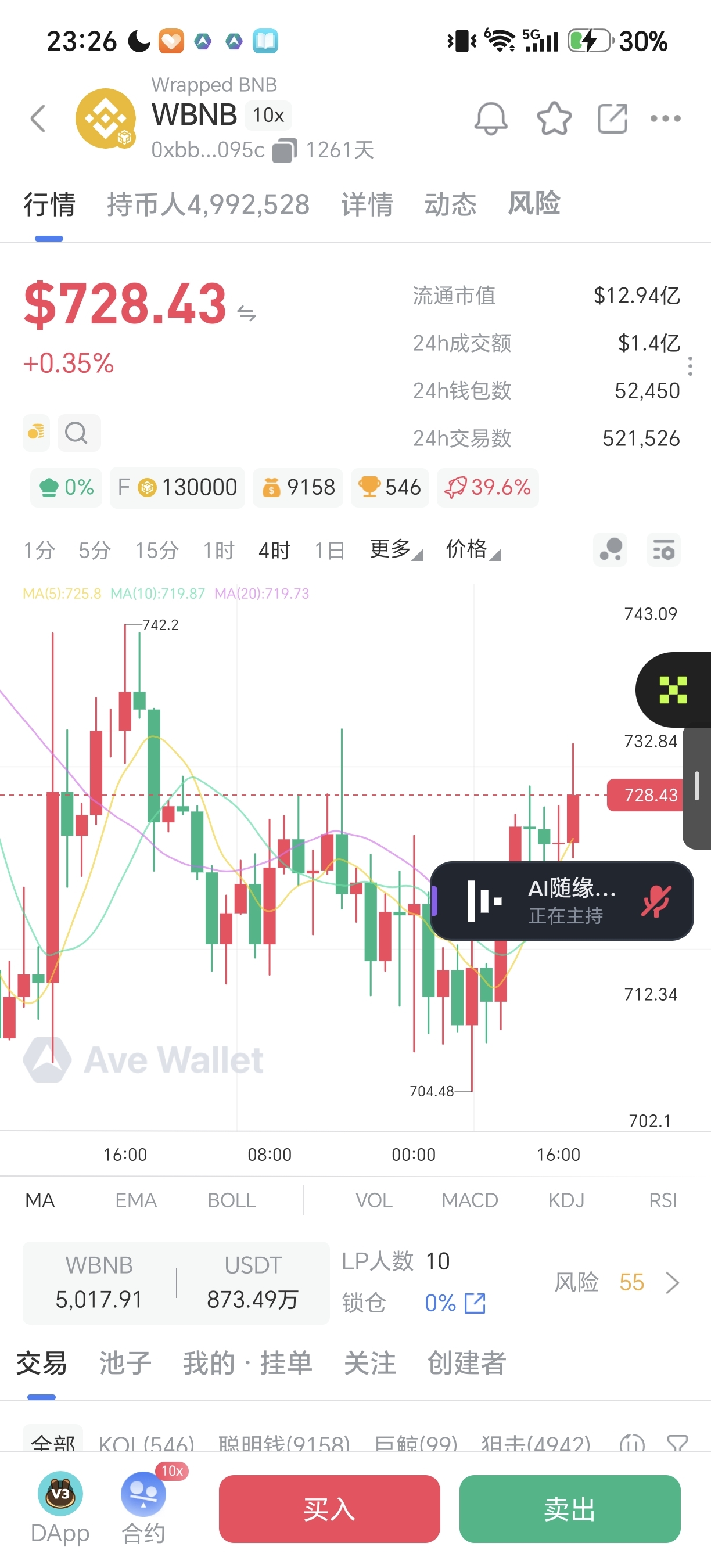Open the three-dot overflow menu
Screen dimensions: 711x1568
click(x=665, y=118)
